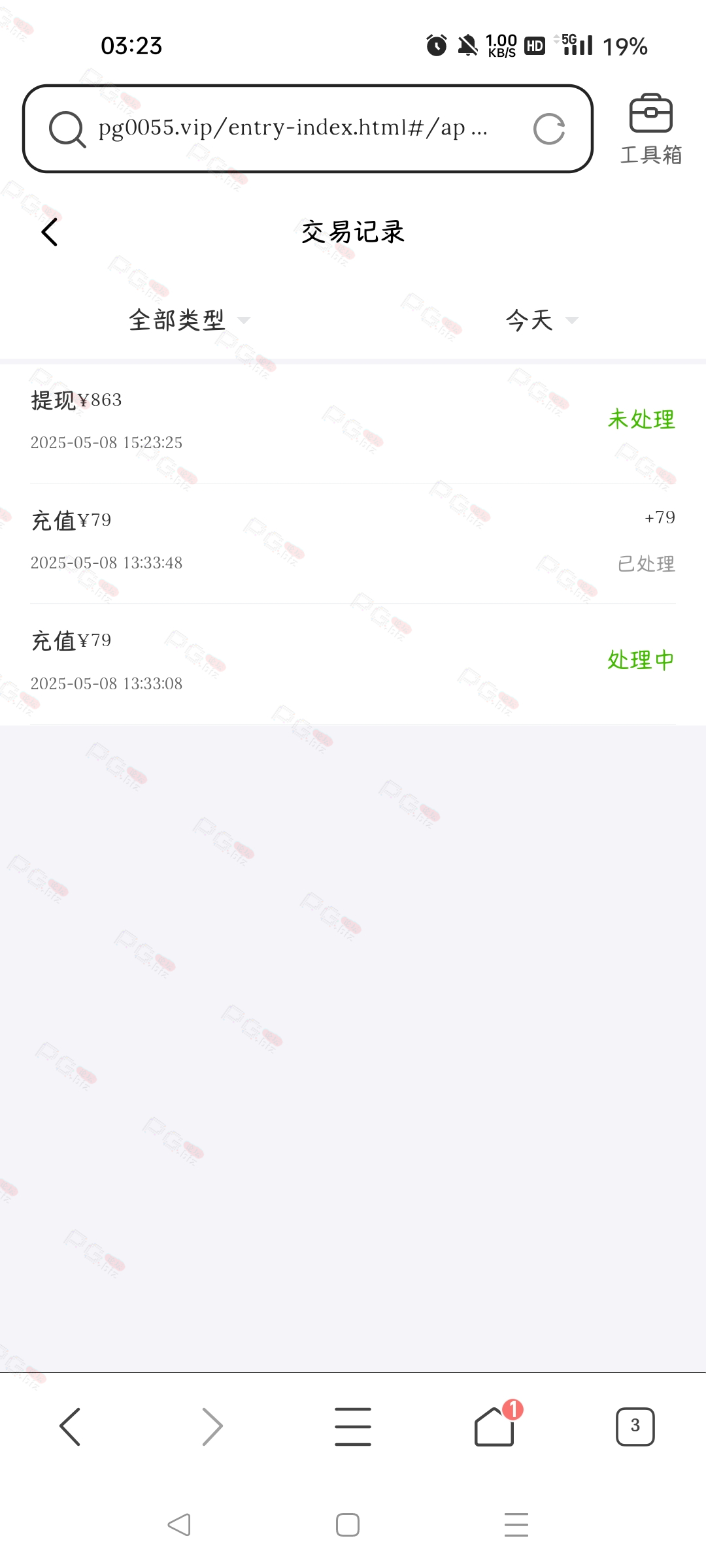Go to the browser home page
The width and height of the screenshot is (706, 1568).
pyautogui.click(x=495, y=1426)
